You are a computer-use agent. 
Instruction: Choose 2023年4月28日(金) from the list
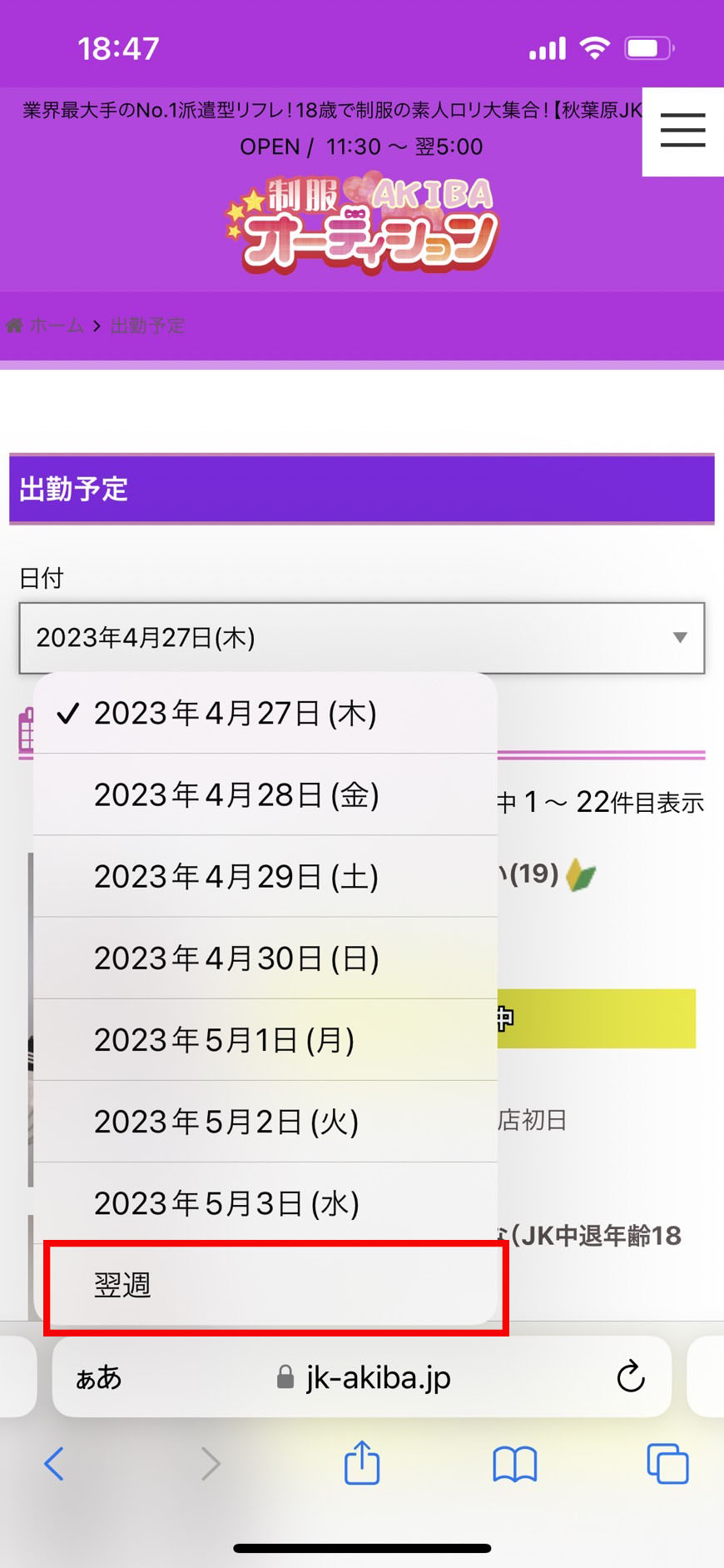(x=265, y=795)
